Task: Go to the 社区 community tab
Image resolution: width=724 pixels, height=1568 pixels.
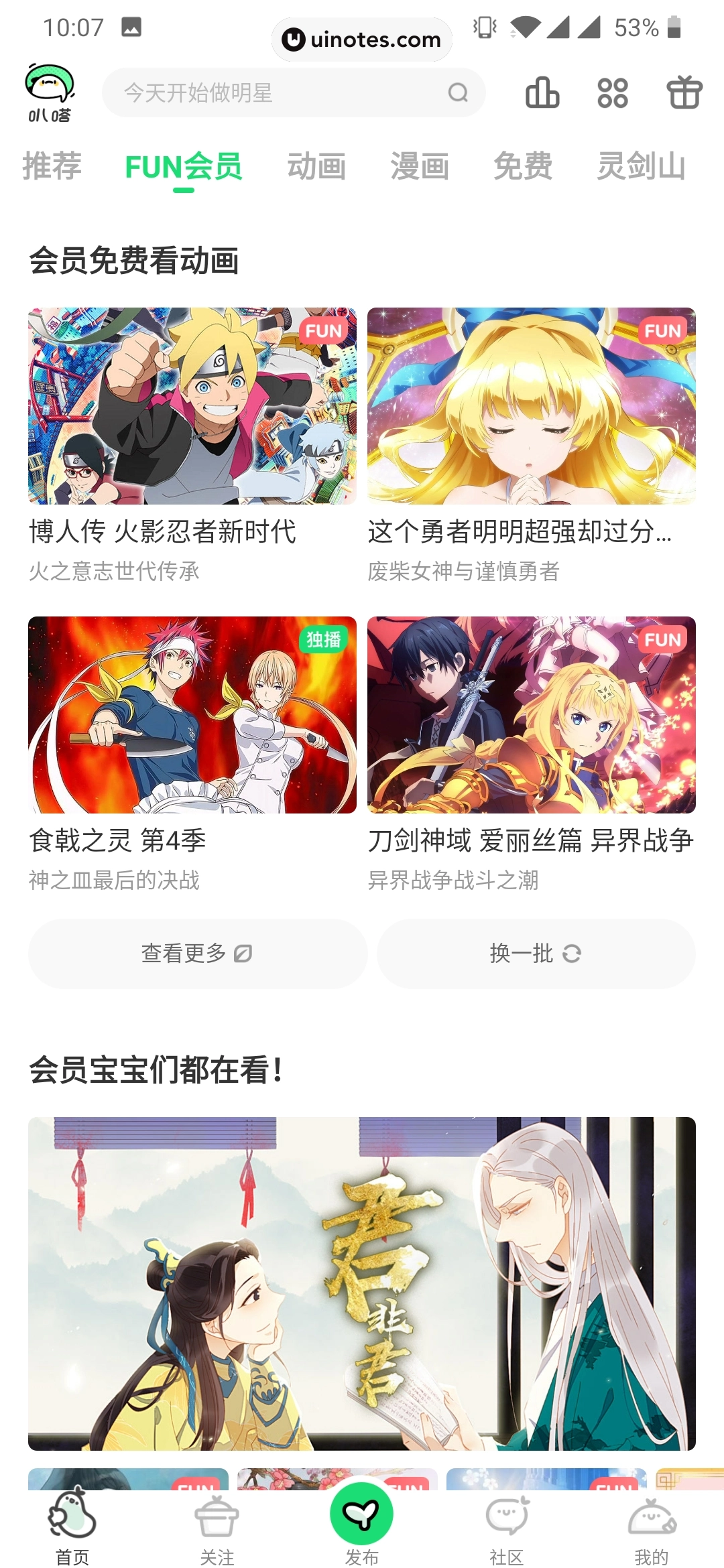Action: 507,1530
